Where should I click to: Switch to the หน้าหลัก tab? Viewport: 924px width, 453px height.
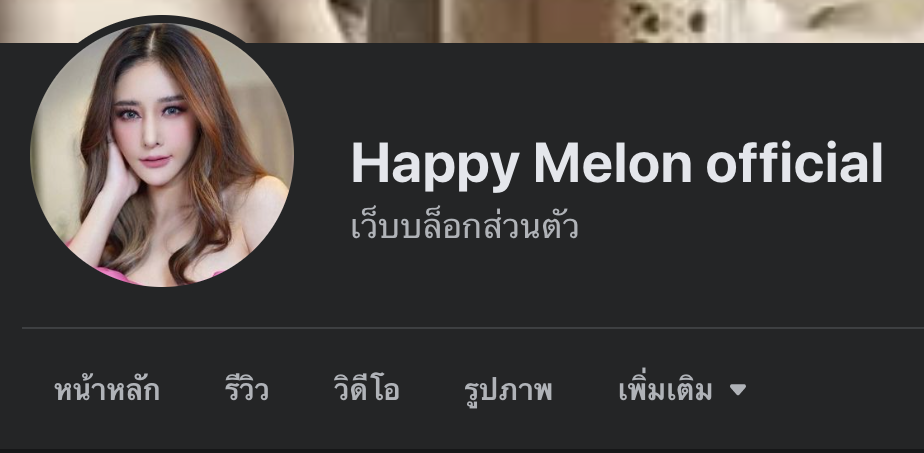pyautogui.click(x=107, y=390)
